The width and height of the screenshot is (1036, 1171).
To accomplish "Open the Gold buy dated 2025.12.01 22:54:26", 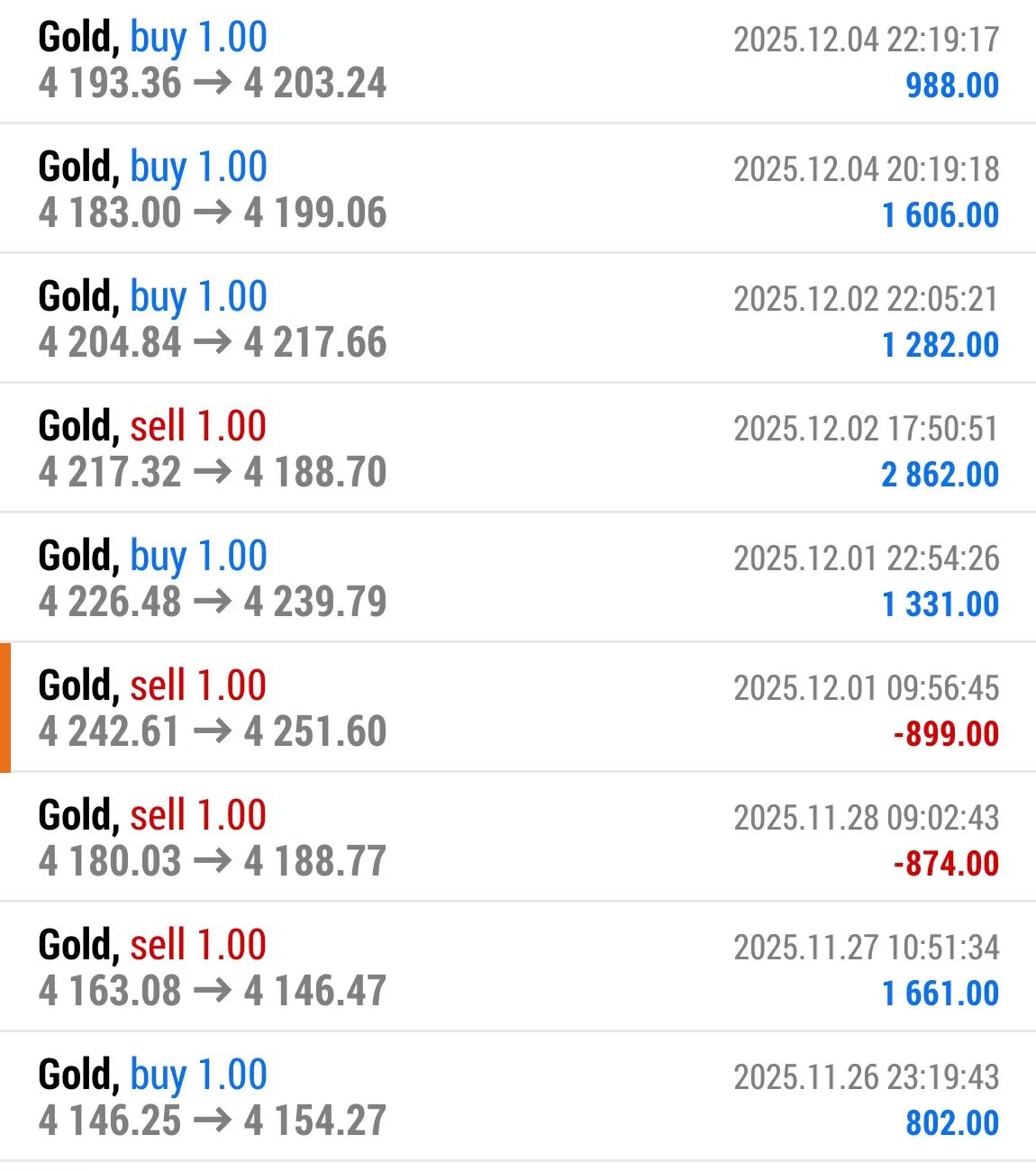I will click(x=518, y=579).
